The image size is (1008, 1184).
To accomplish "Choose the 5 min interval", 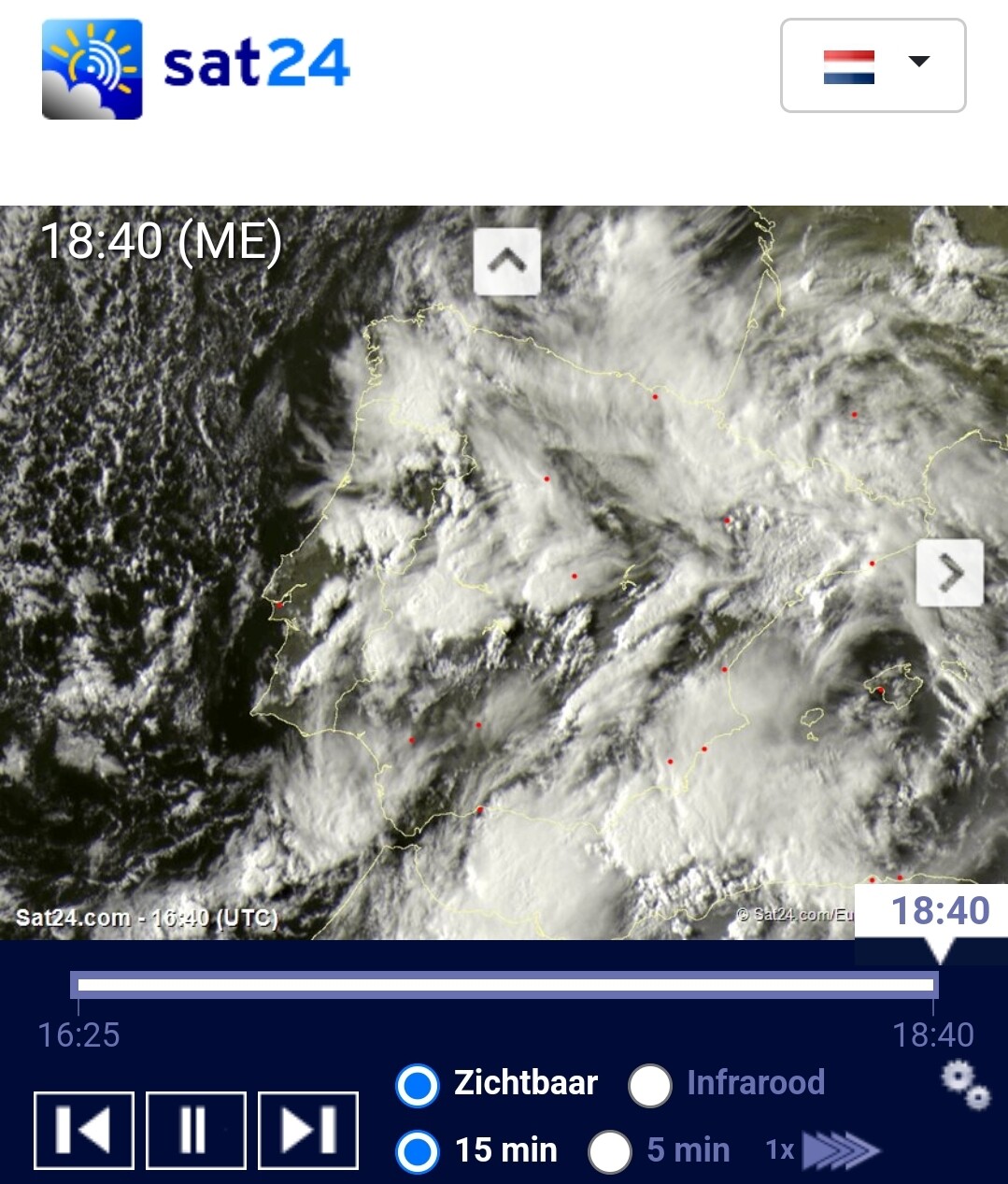I will pyautogui.click(x=609, y=1151).
